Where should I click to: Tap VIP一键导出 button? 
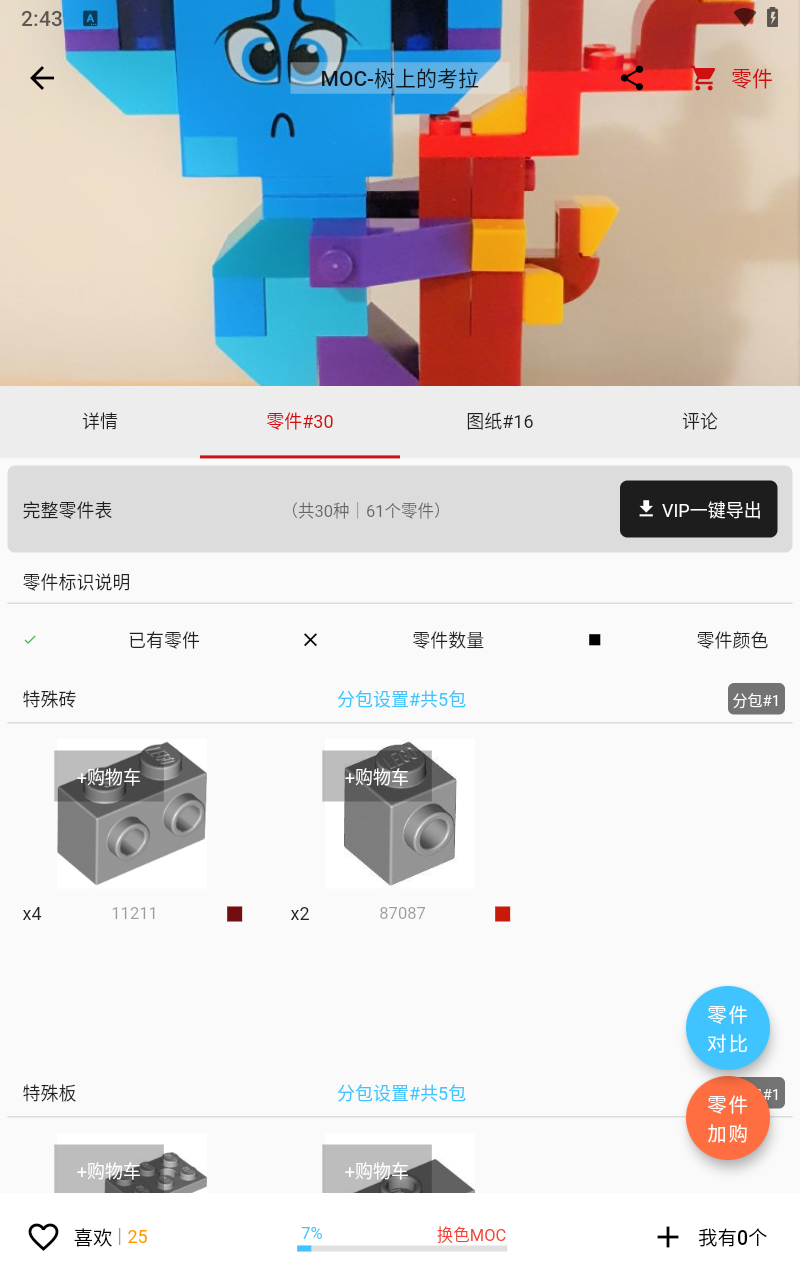[x=698, y=509]
